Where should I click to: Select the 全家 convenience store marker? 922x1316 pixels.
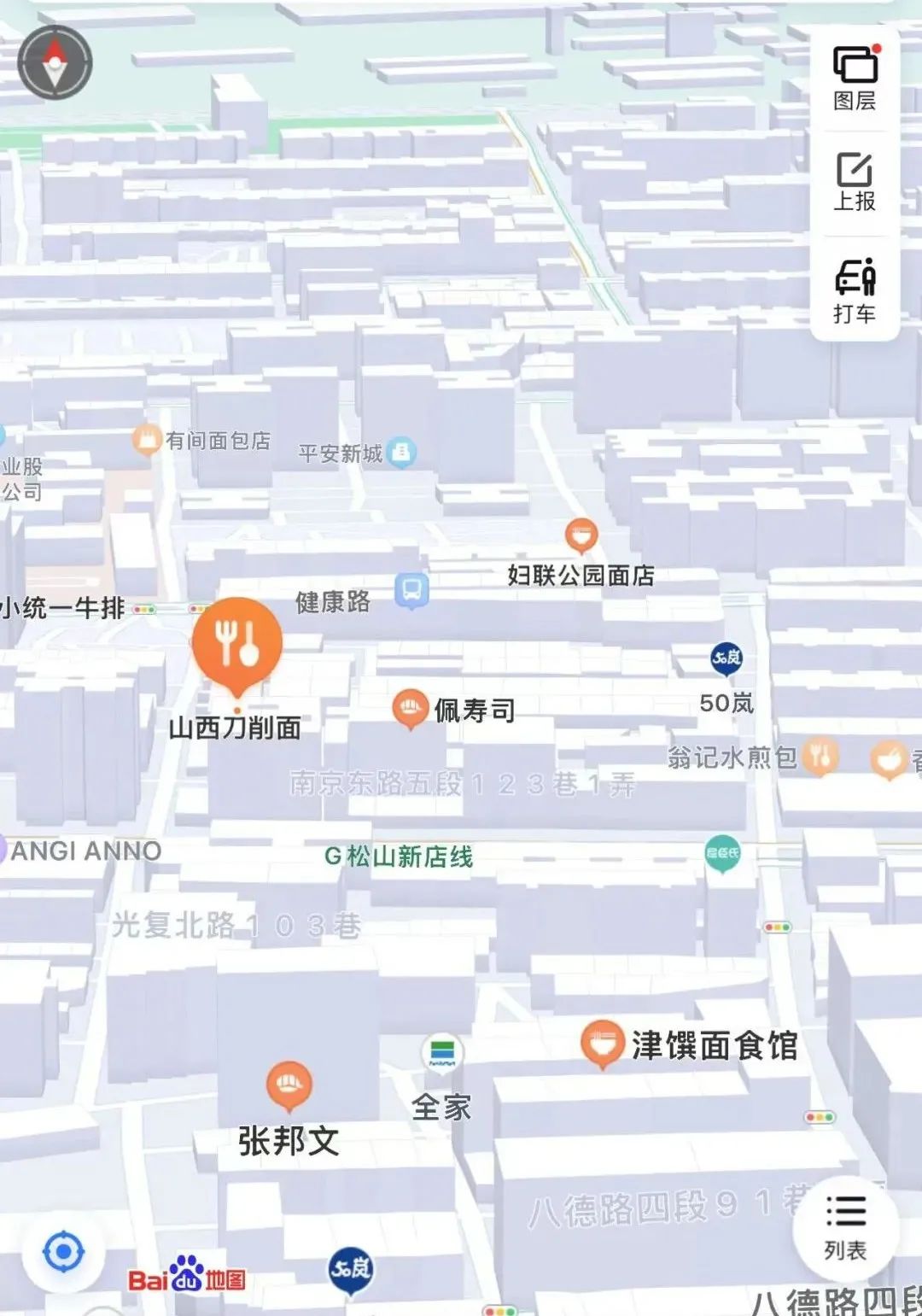click(x=442, y=1054)
